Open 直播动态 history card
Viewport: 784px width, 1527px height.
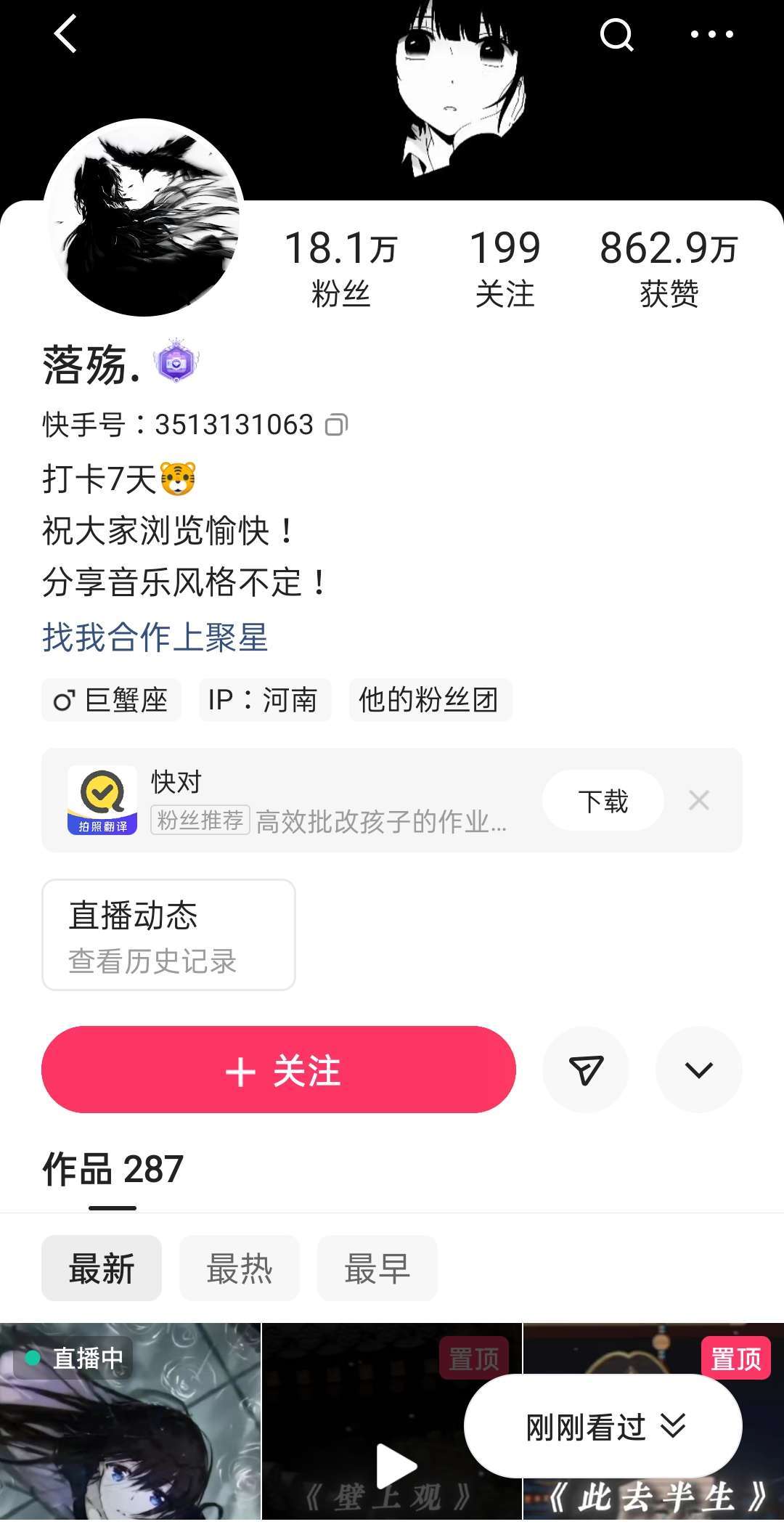pyautogui.click(x=168, y=934)
